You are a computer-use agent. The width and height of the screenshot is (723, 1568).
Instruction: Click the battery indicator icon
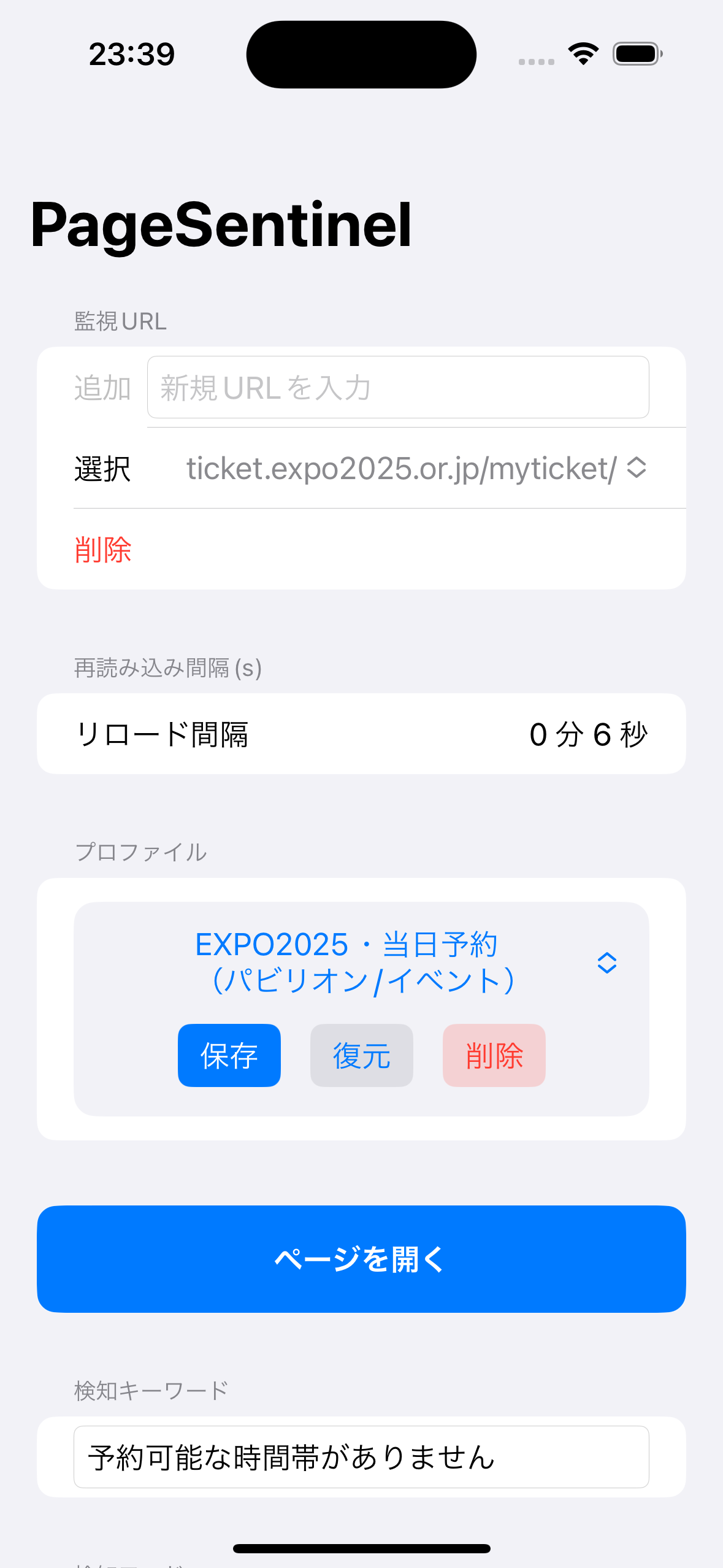coord(635,54)
